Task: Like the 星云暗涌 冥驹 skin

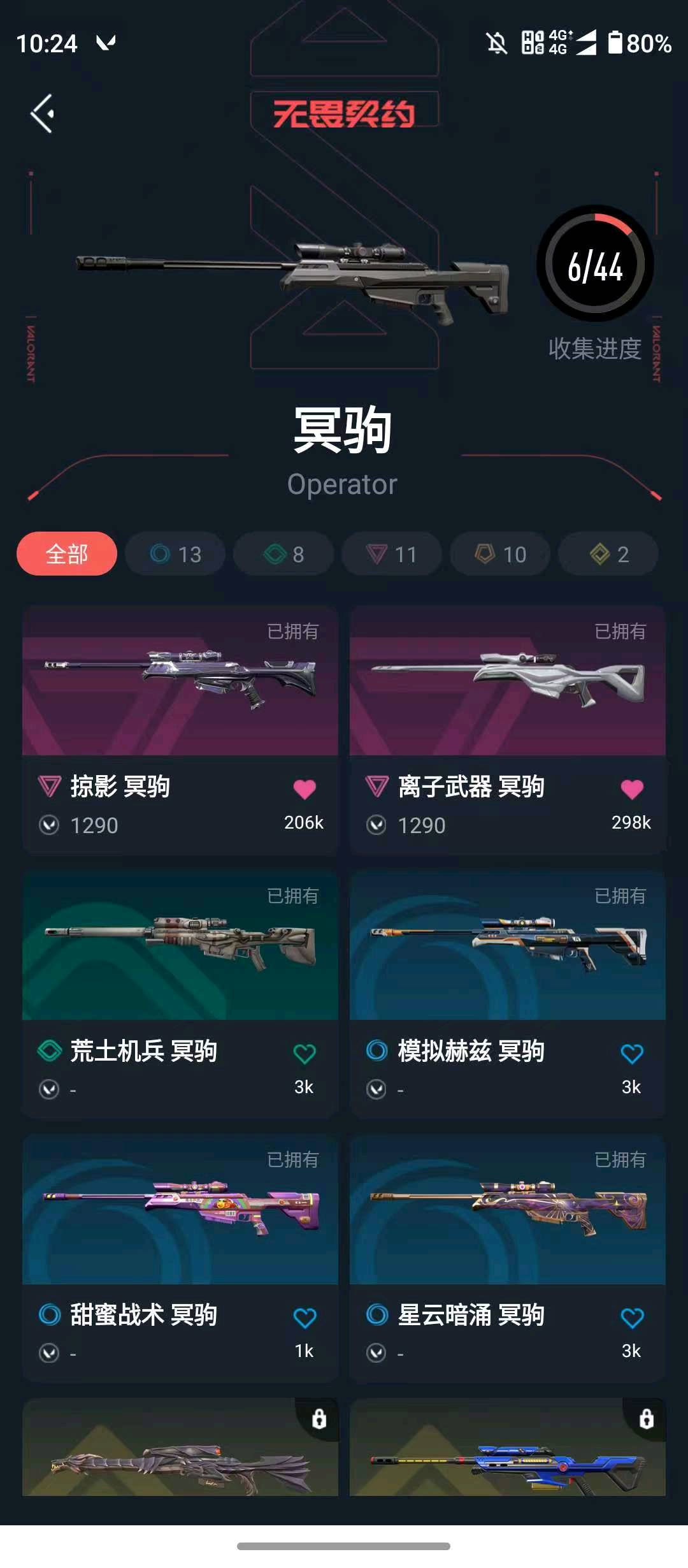Action: (632, 1318)
